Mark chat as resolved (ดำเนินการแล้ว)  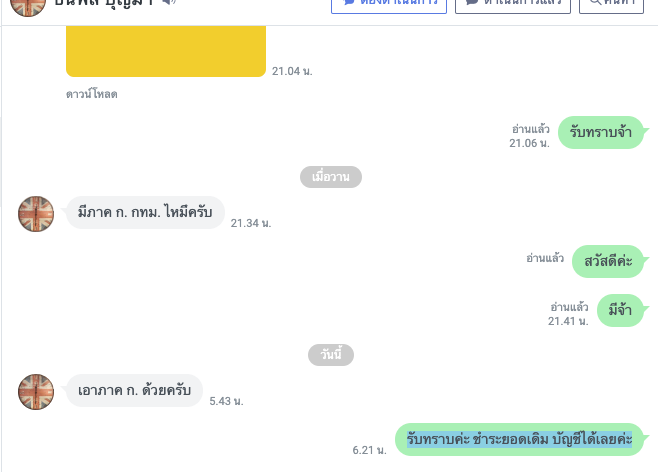(513, 4)
